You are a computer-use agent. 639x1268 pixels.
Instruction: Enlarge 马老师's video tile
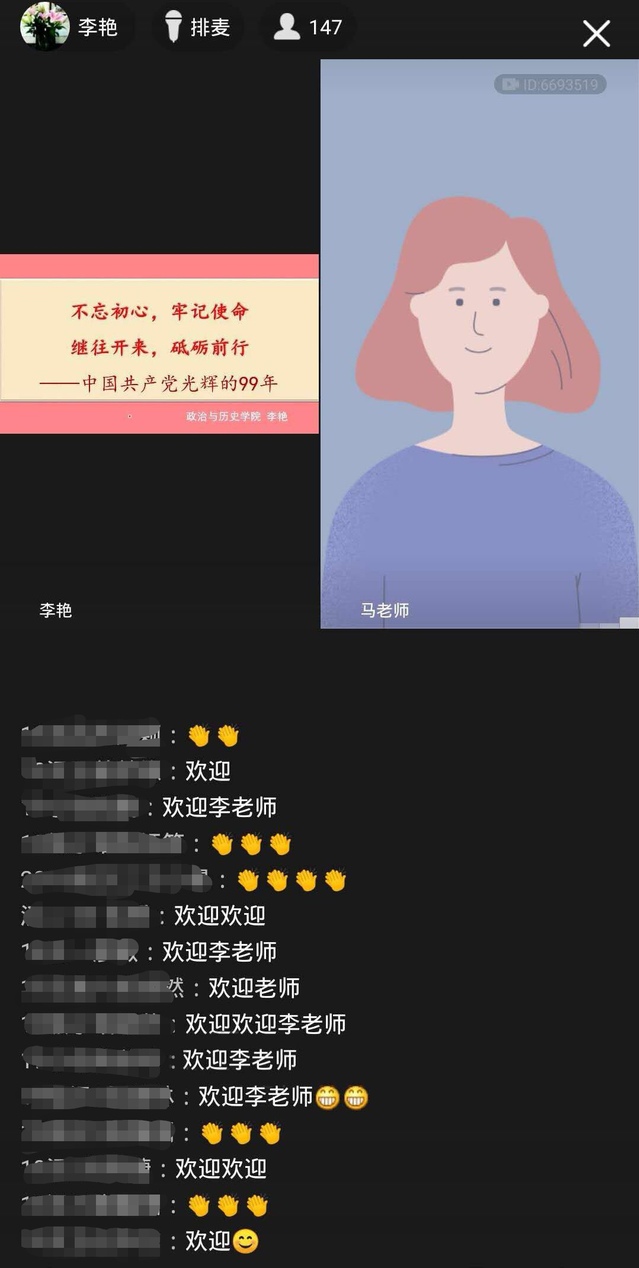(x=478, y=343)
